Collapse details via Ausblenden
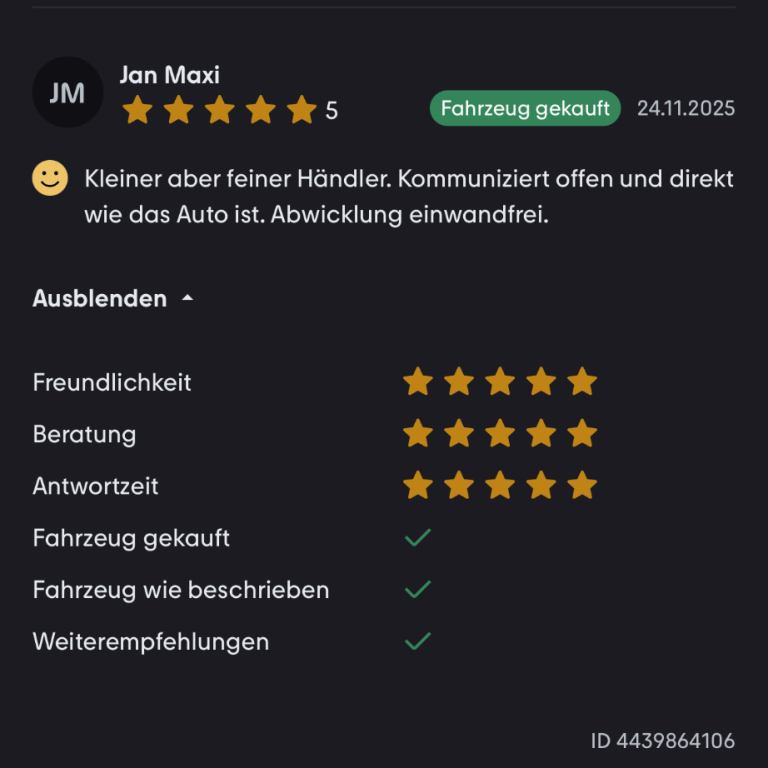 [x=112, y=298]
